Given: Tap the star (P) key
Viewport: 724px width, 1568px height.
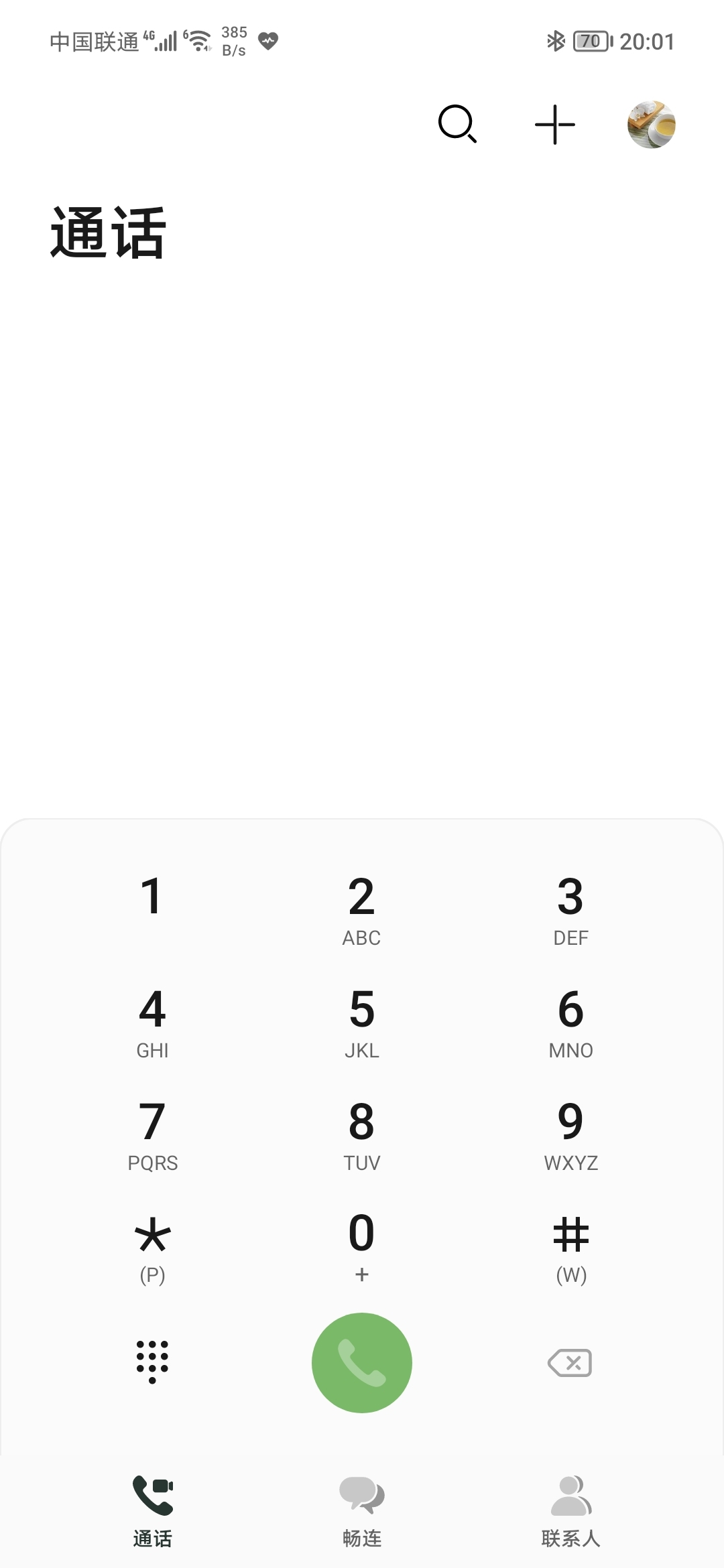Looking at the screenshot, I should [152, 1246].
